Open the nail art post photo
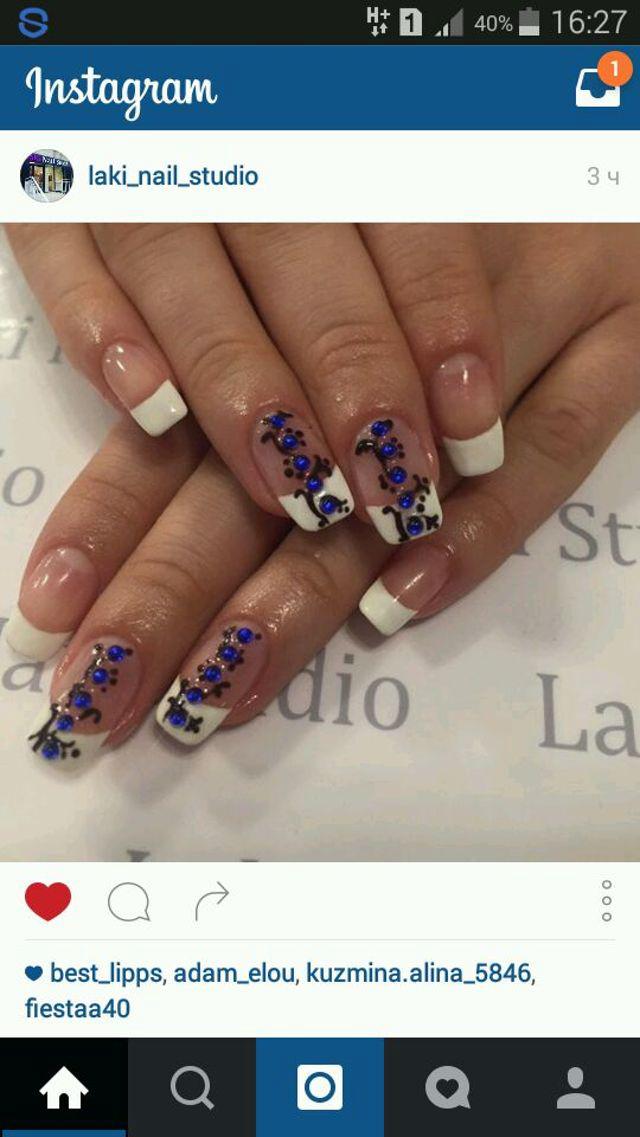This screenshot has width=640, height=1137. coord(320,542)
